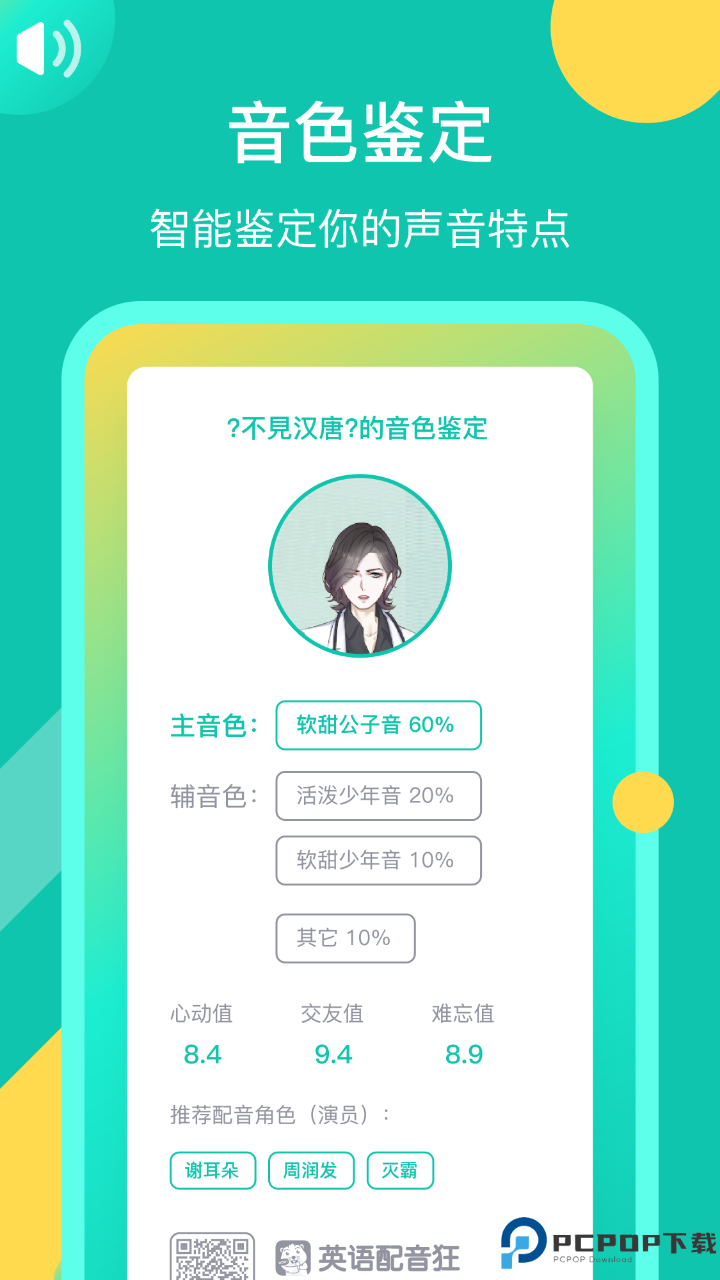Click the 难忘值 8.9 score value
720x1280 pixels.
tap(462, 1053)
